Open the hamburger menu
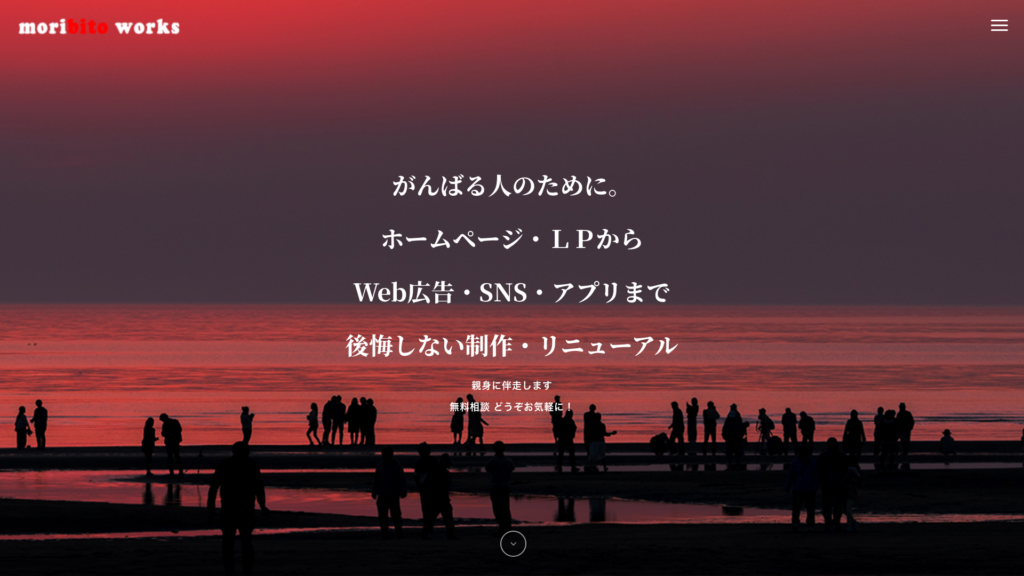 [999, 26]
